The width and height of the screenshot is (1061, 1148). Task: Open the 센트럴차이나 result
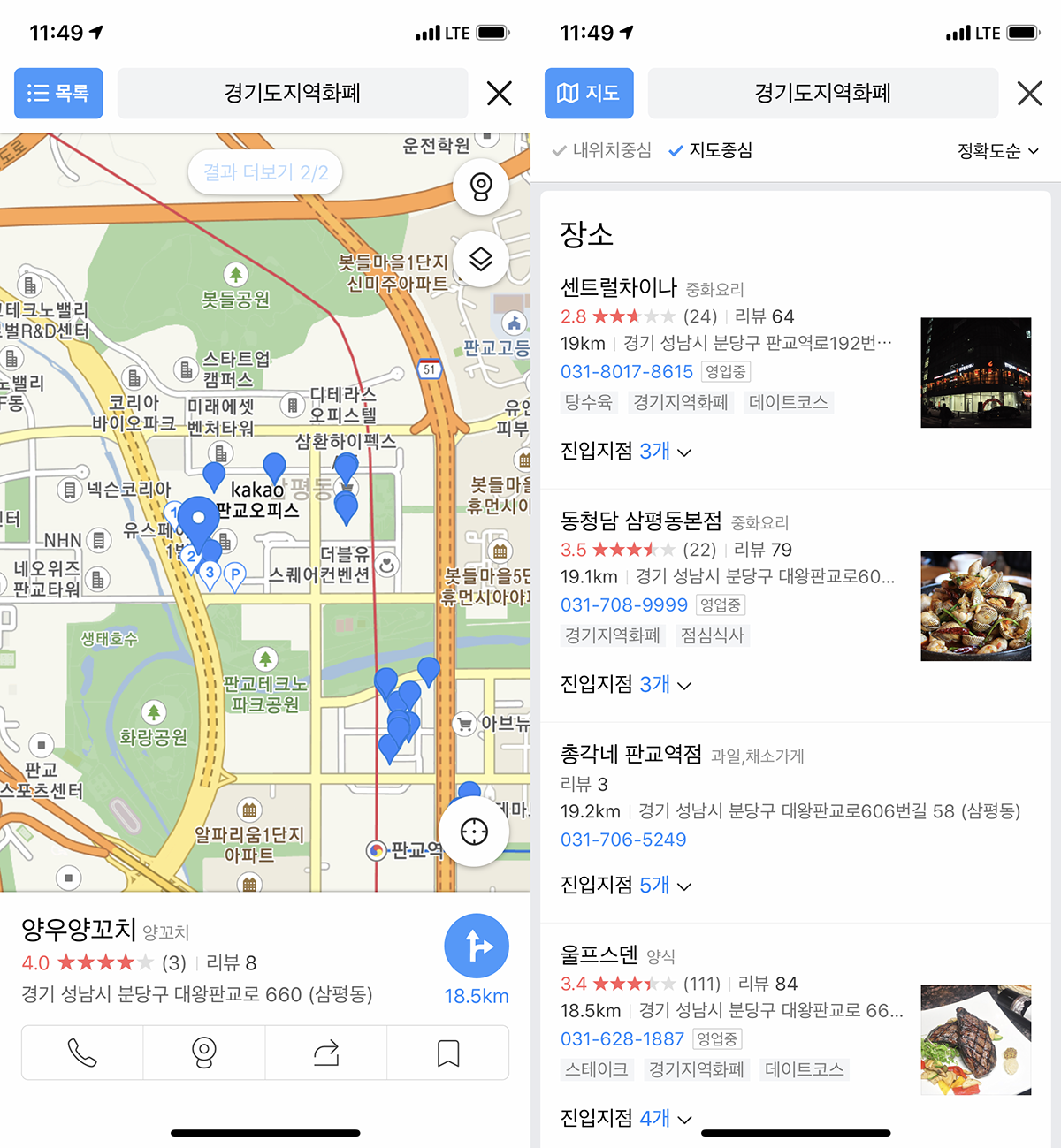619,287
